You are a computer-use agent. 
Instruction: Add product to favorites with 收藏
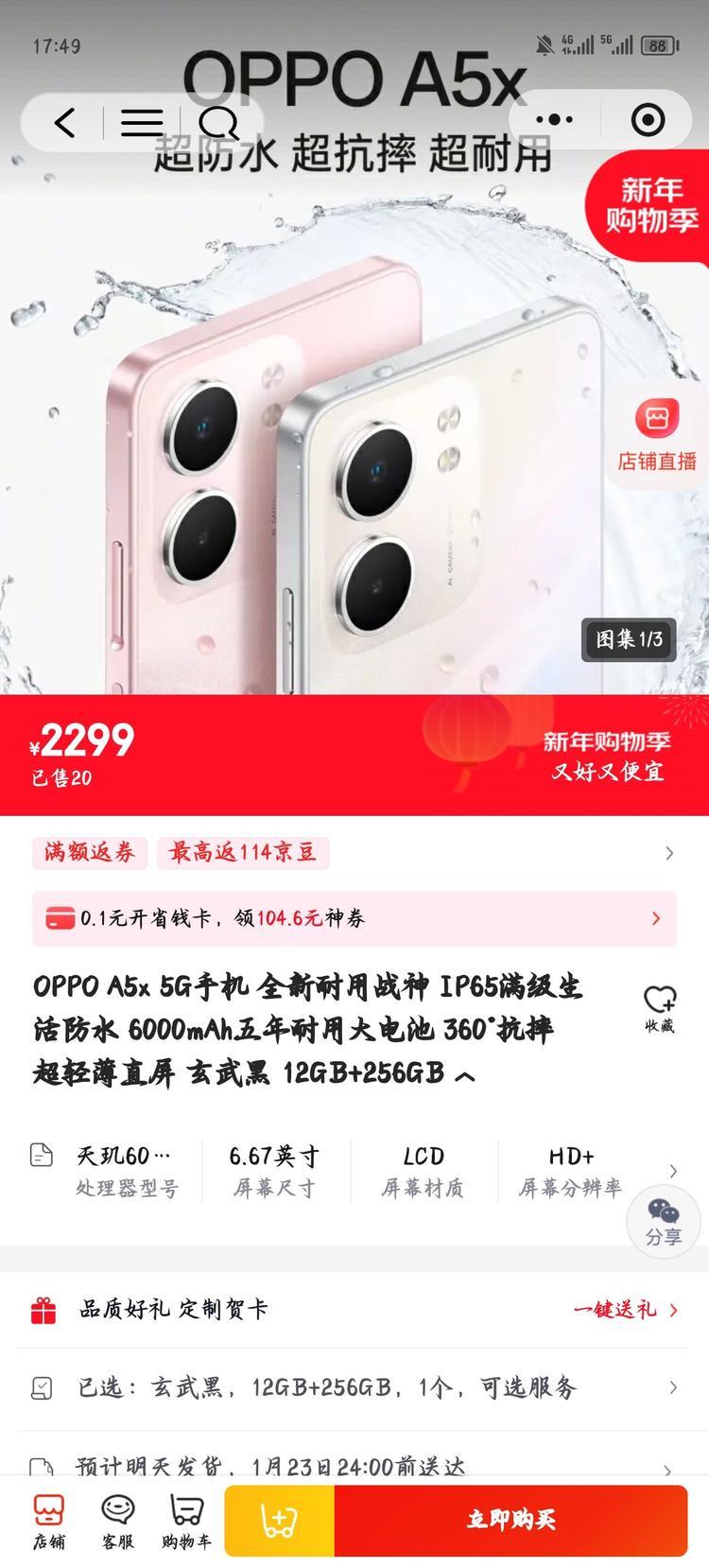pyautogui.click(x=659, y=1008)
